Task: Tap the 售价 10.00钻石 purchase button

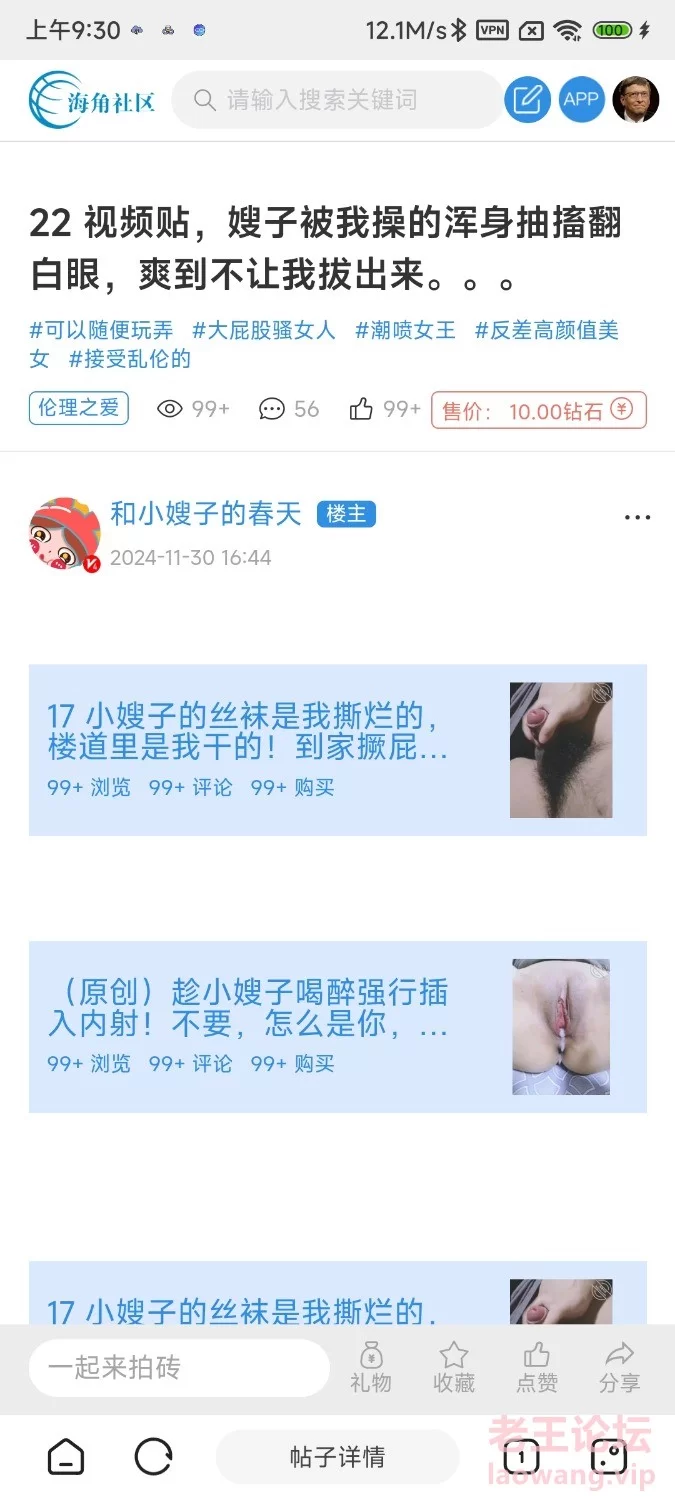Action: (x=539, y=410)
